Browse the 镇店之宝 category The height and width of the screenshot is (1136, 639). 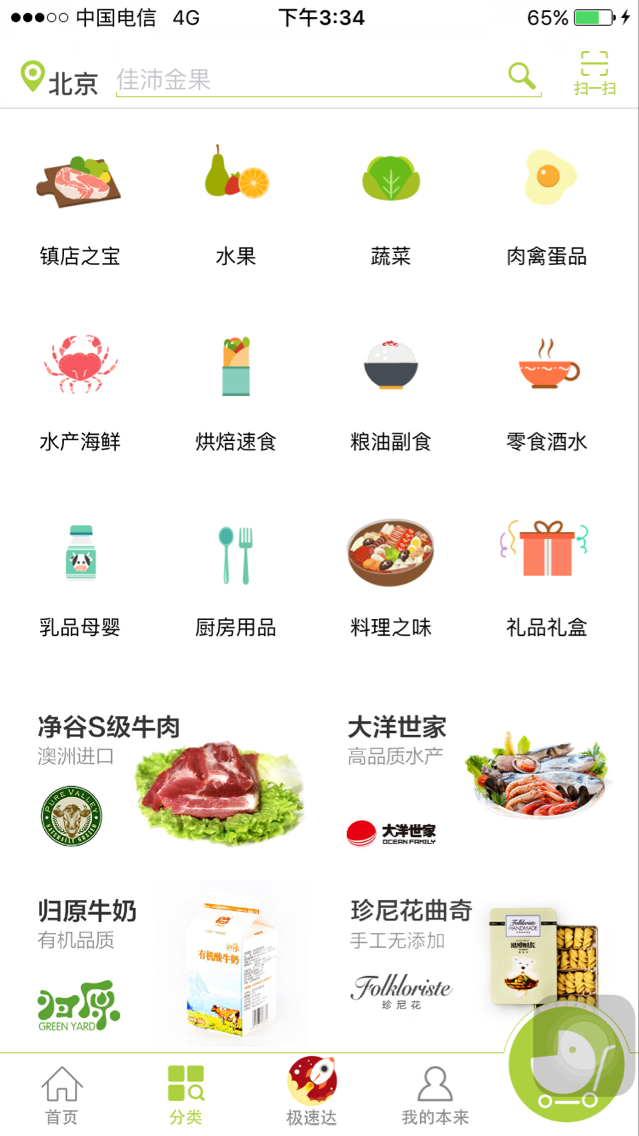coord(80,205)
